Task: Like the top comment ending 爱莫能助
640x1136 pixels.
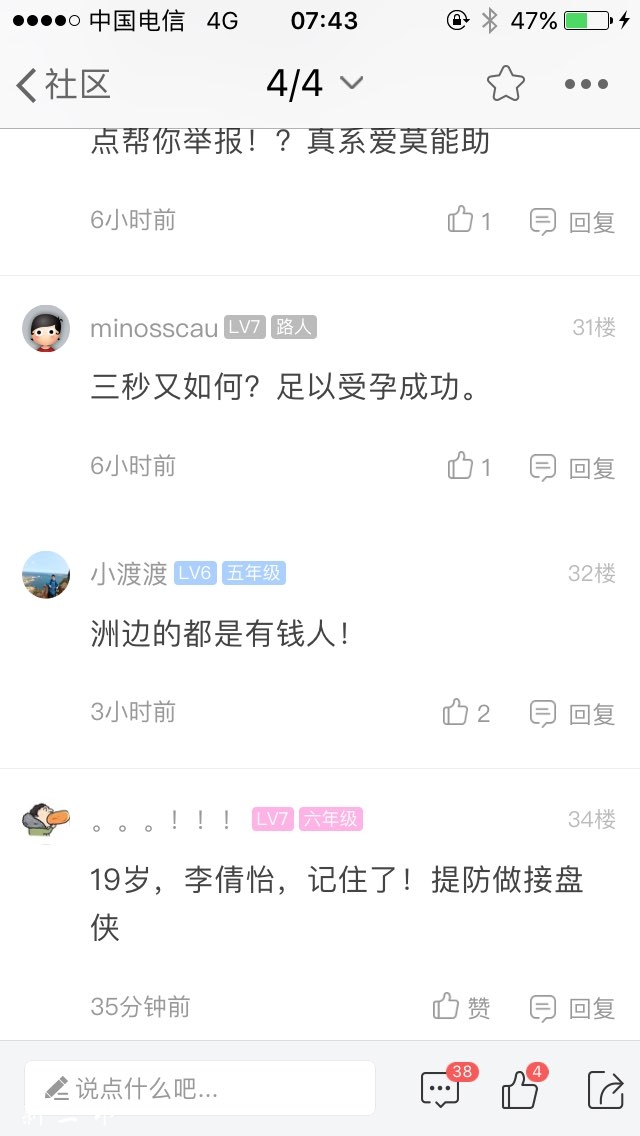Action: [469, 220]
